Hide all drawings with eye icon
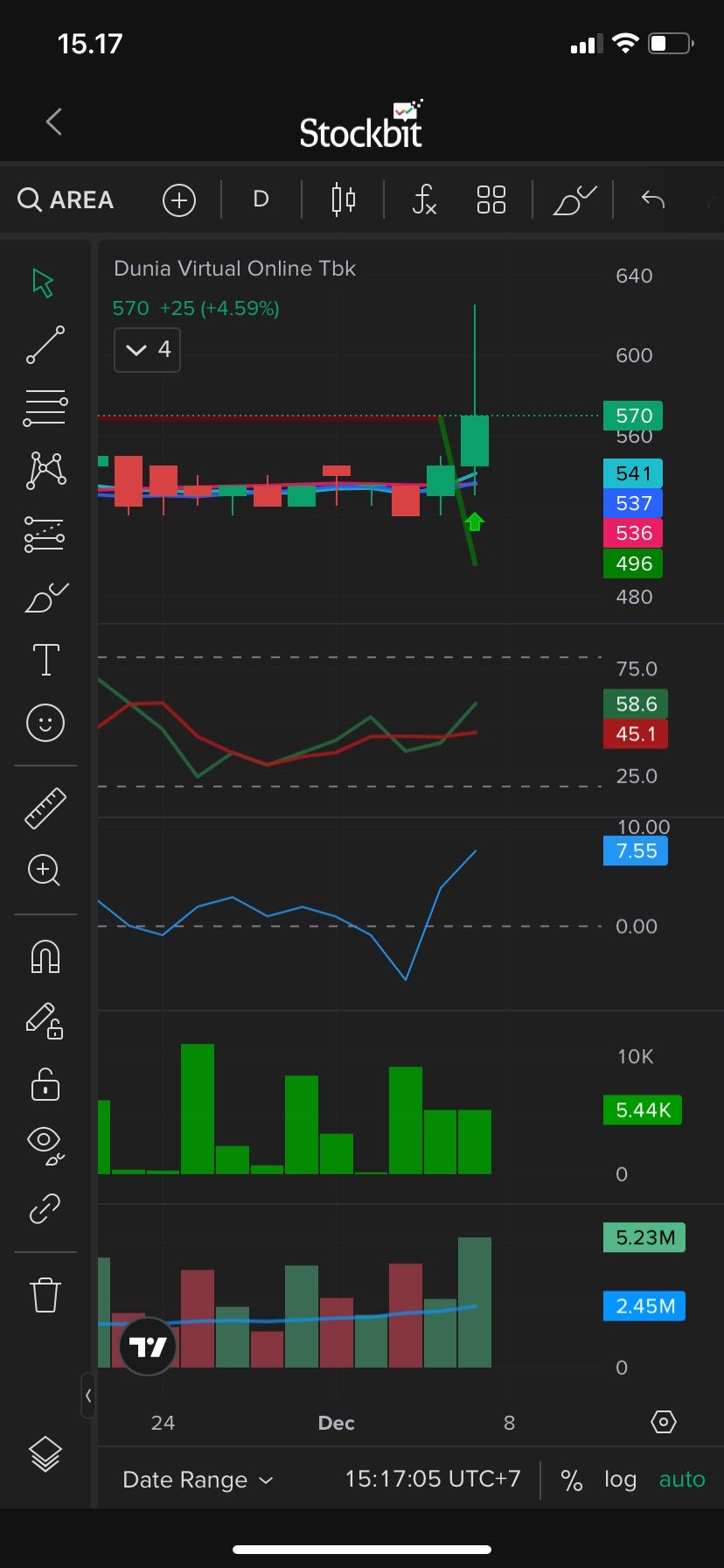 click(x=45, y=1144)
